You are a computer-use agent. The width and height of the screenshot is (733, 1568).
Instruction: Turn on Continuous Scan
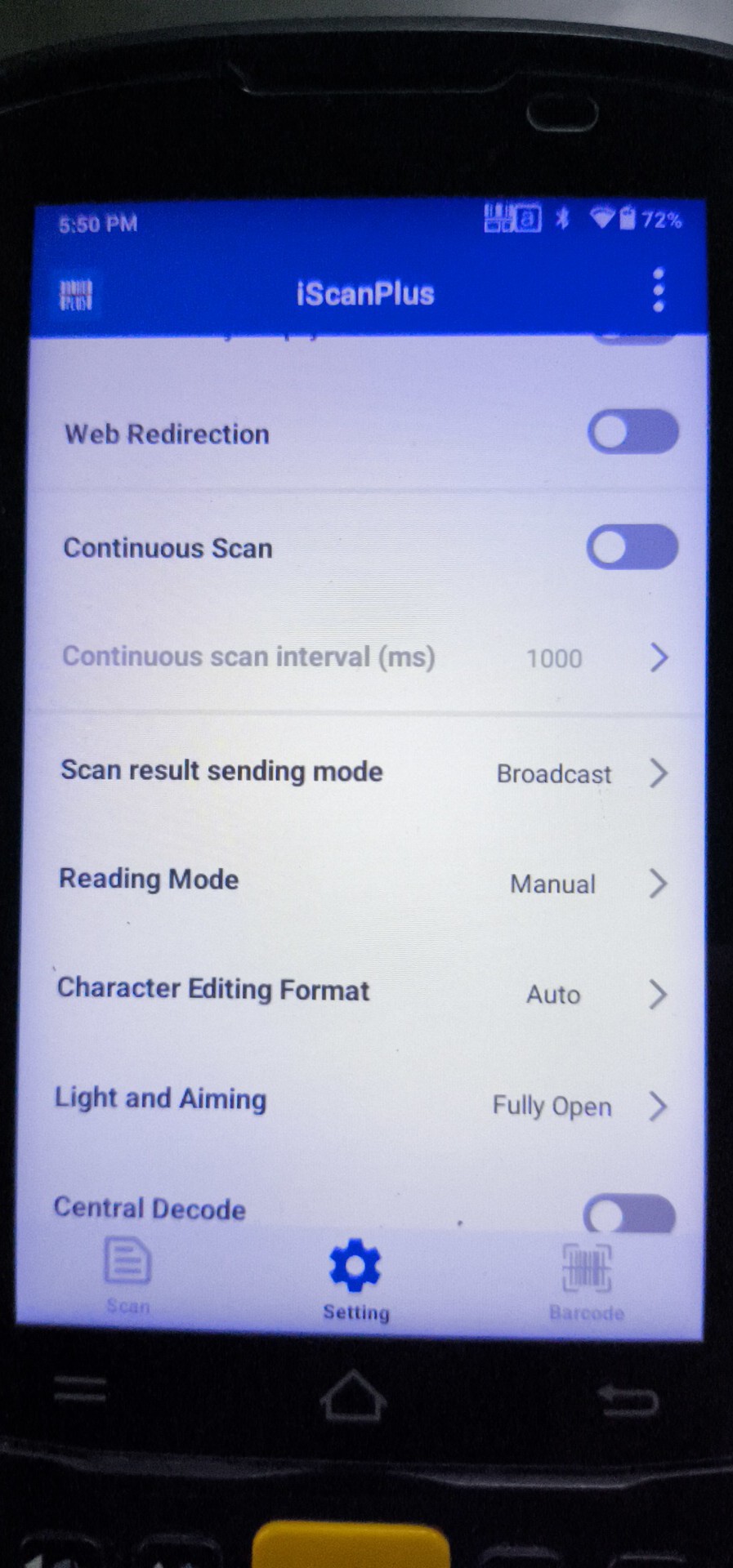point(632,546)
